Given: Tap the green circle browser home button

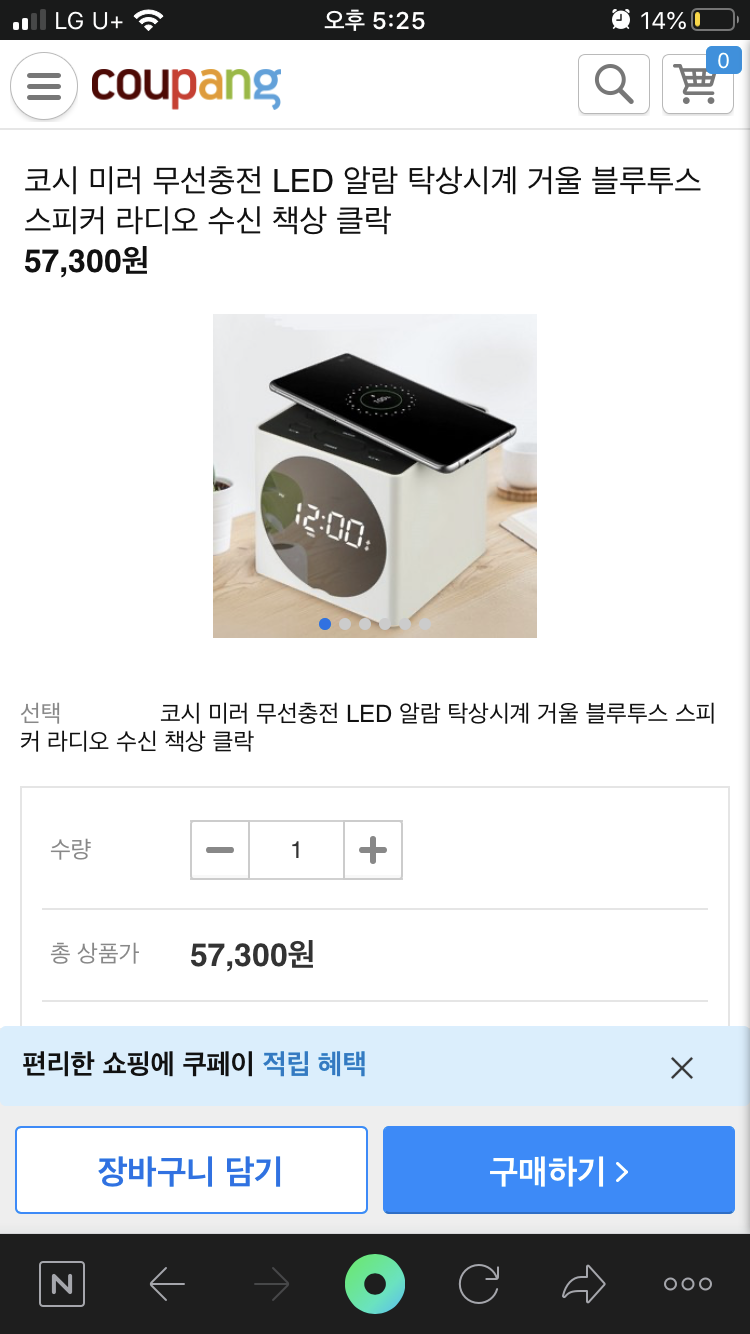Looking at the screenshot, I should click(375, 1284).
